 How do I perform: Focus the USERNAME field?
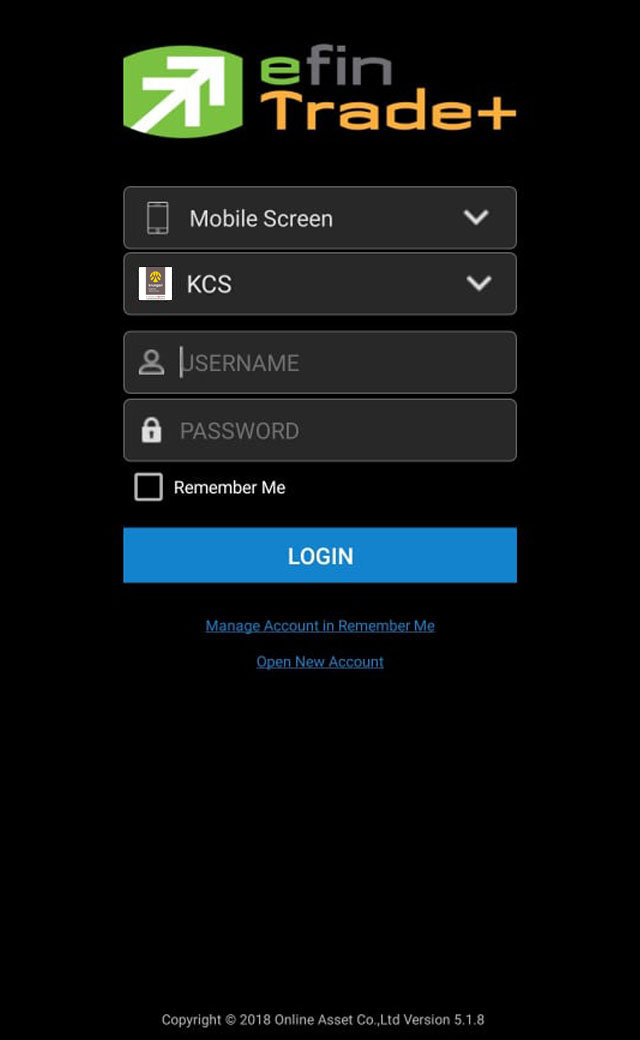[320, 362]
